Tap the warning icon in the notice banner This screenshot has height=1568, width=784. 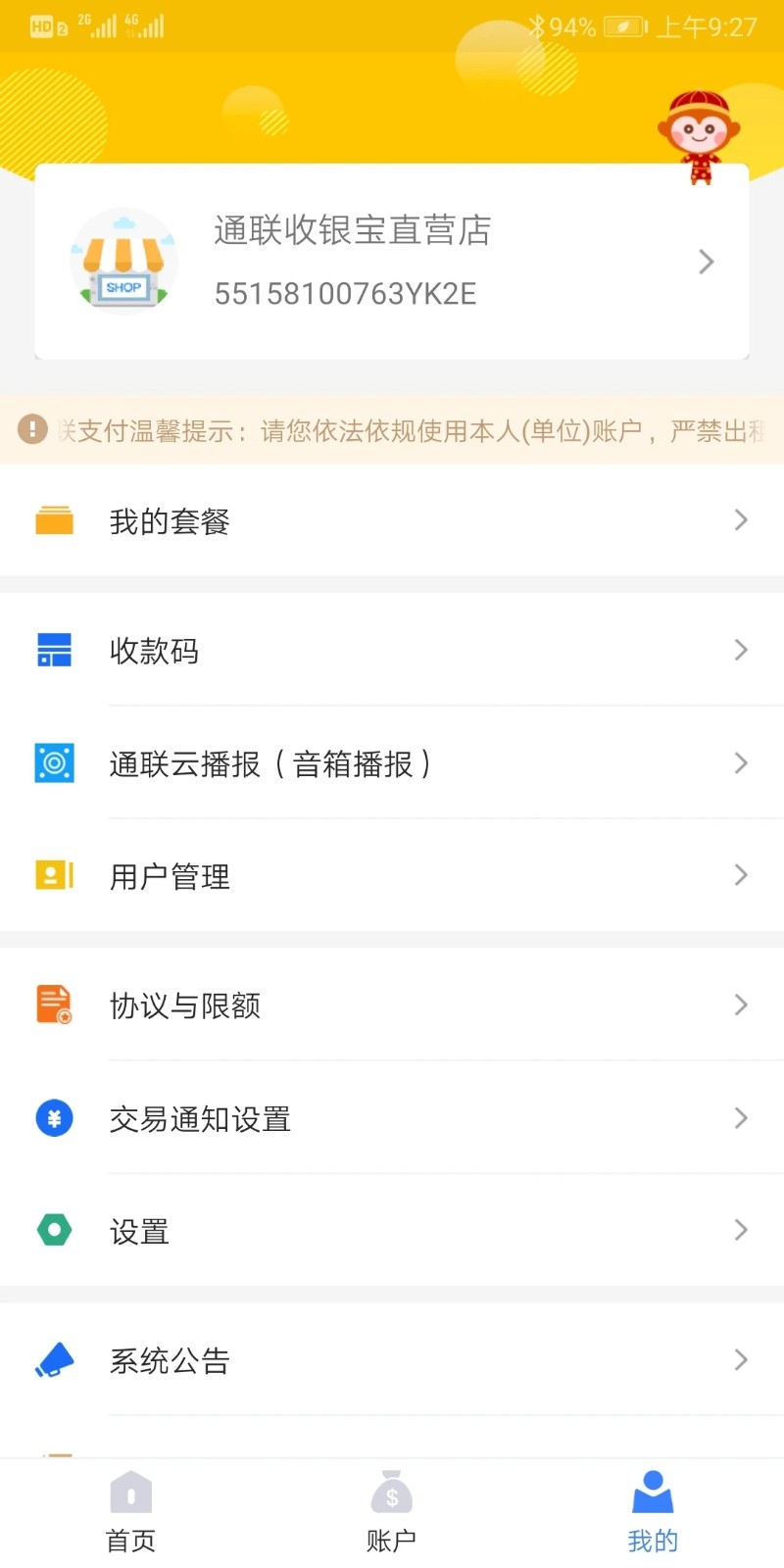pos(32,428)
